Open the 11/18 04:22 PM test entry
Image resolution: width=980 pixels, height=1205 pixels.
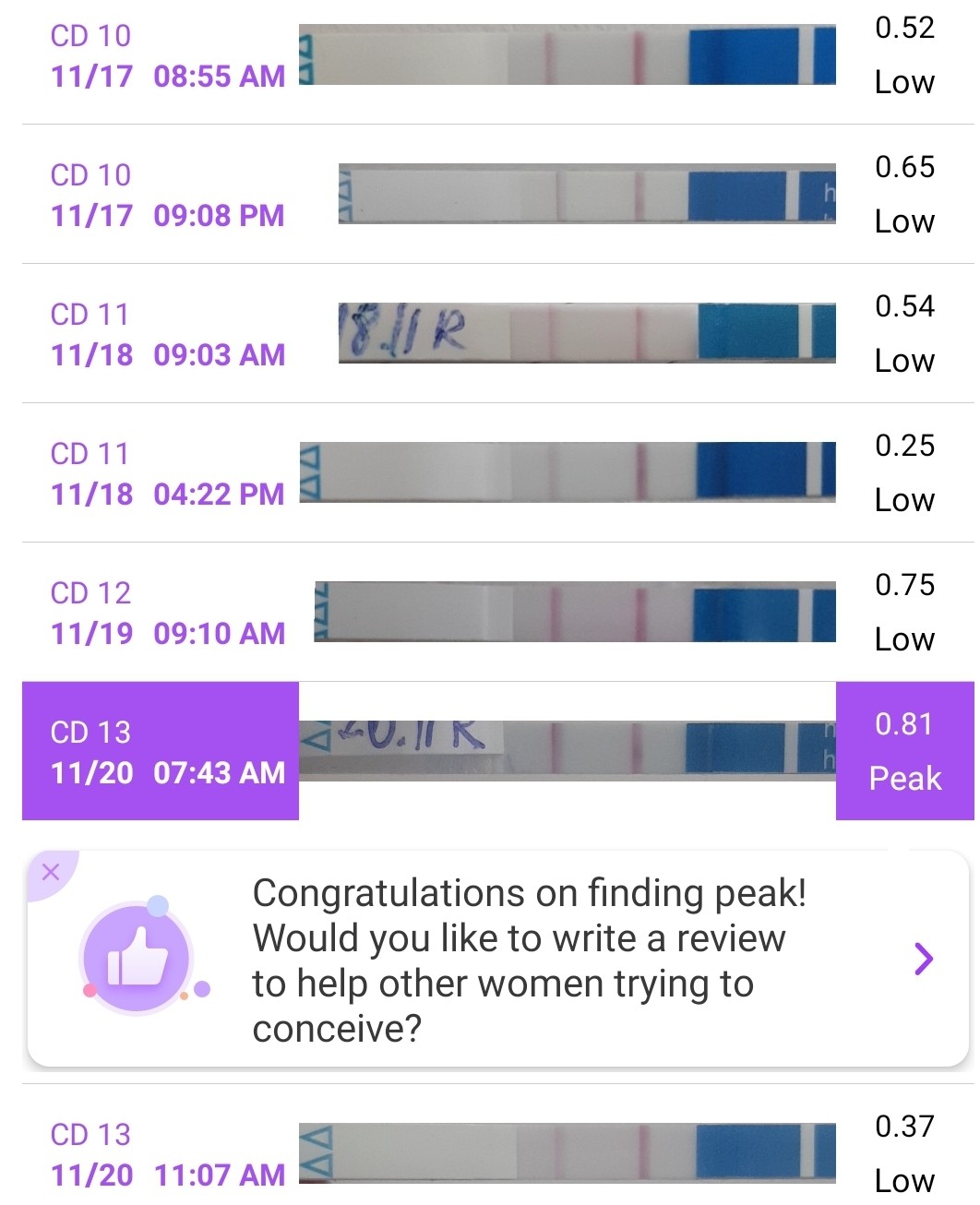click(x=498, y=473)
